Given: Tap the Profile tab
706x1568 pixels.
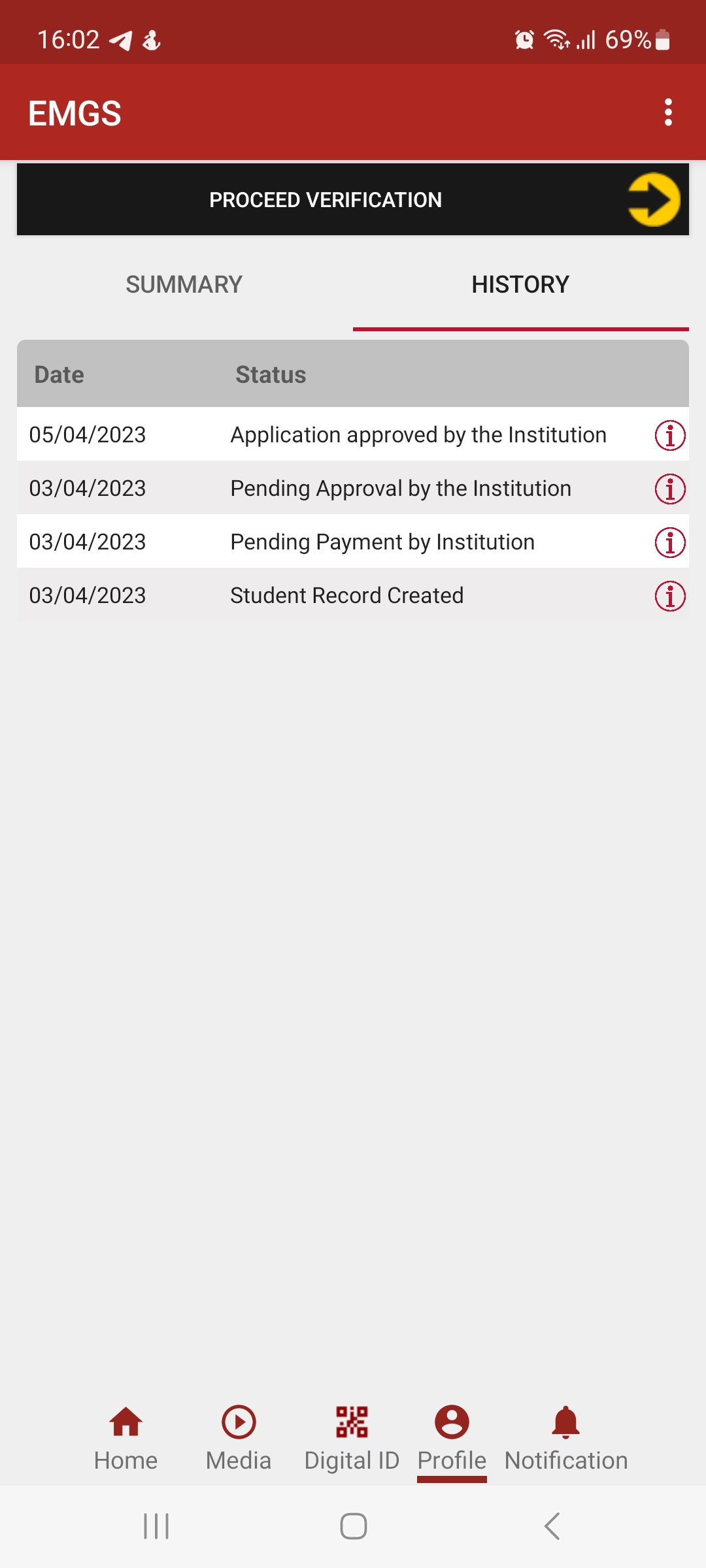Looking at the screenshot, I should pyautogui.click(x=452, y=1437).
